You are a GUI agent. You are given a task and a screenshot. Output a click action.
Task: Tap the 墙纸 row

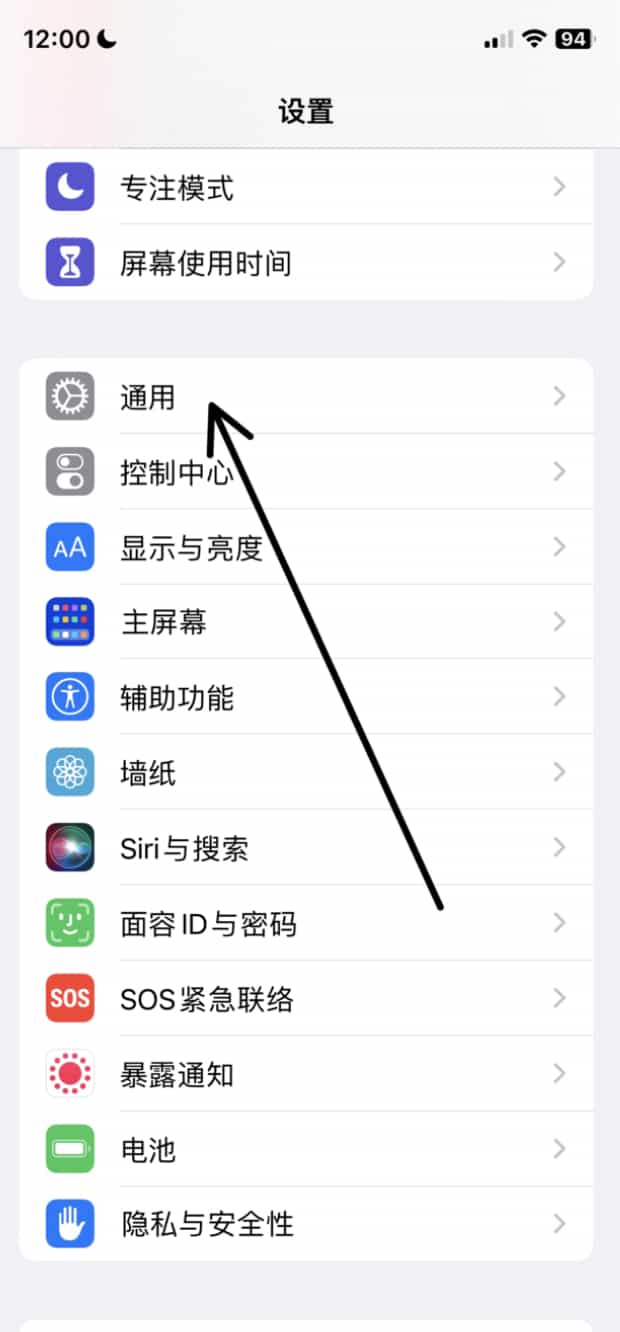click(x=305, y=773)
